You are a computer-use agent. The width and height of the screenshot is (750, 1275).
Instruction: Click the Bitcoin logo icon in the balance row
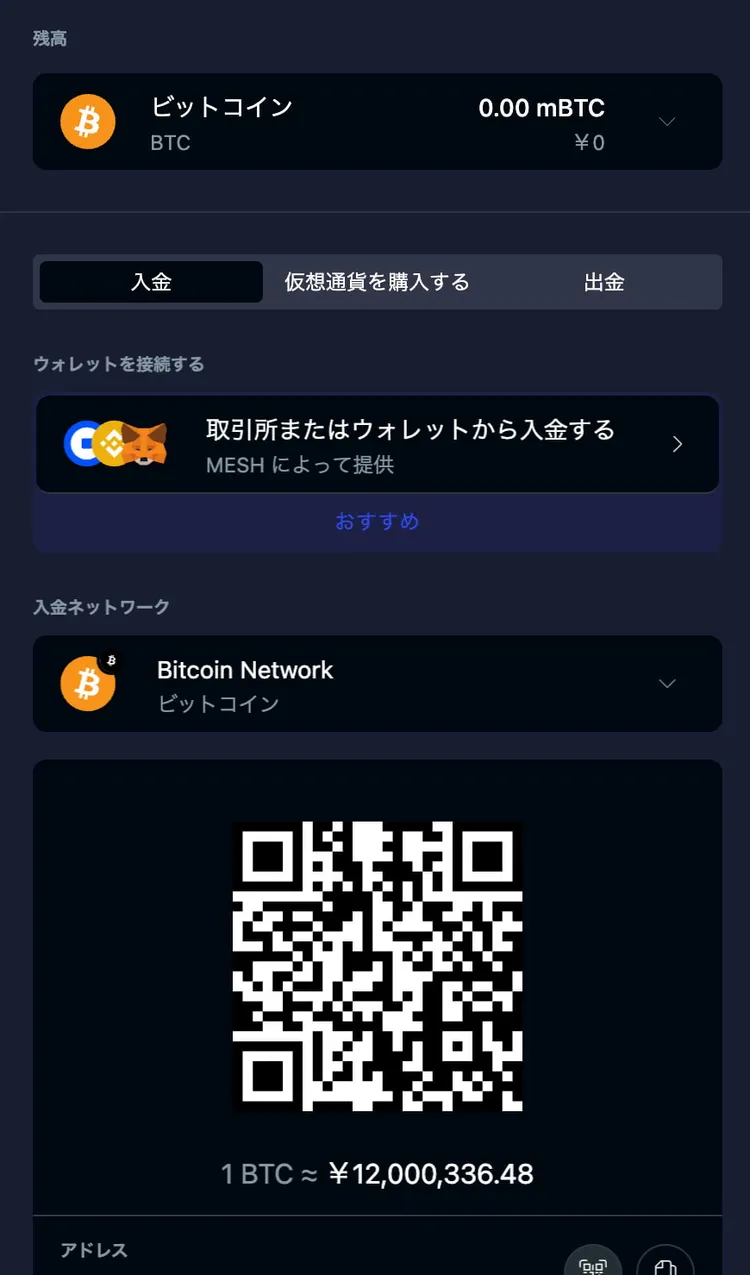click(87, 121)
